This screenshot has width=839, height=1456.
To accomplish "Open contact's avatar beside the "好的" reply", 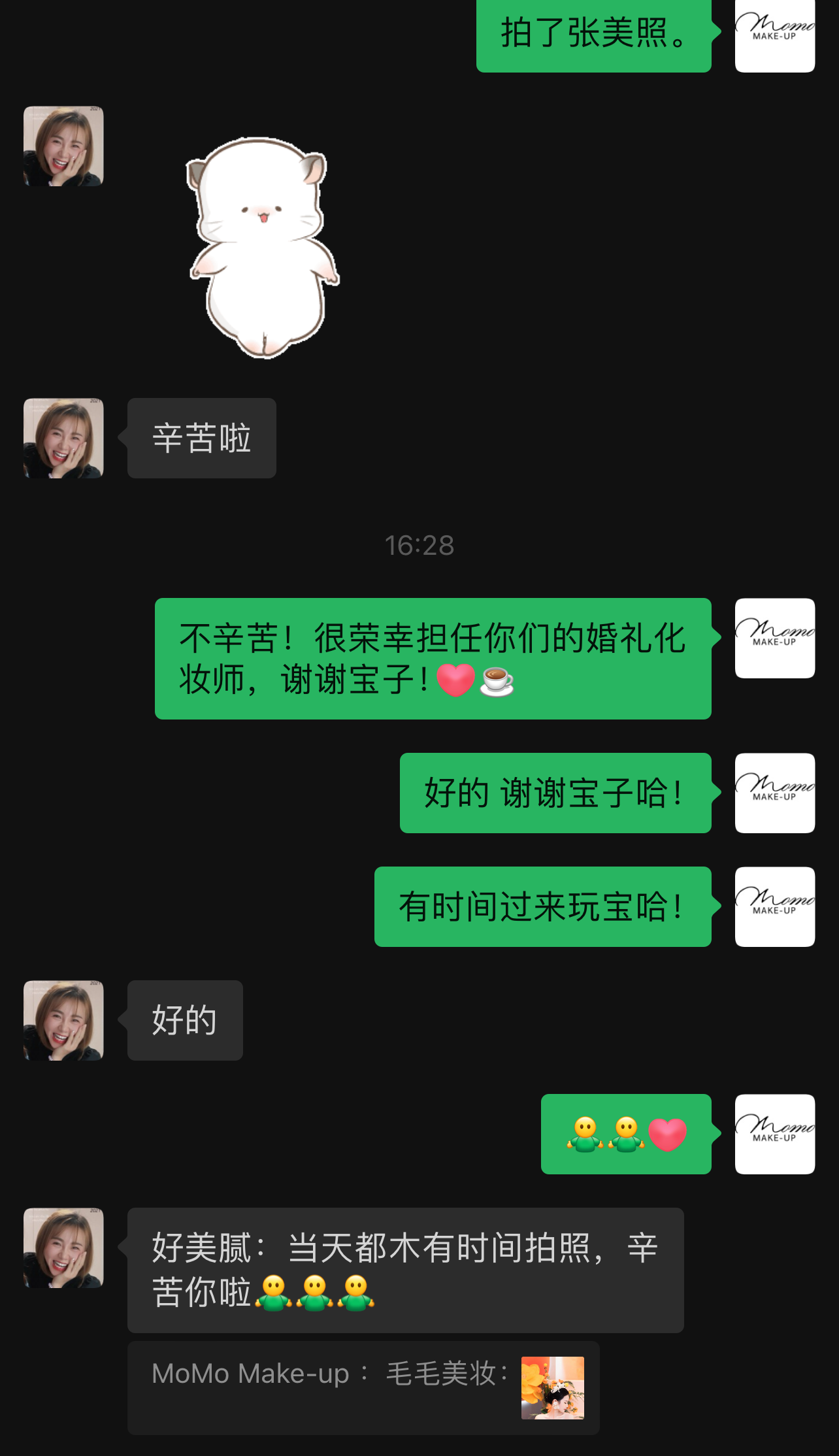I will pyautogui.click(x=63, y=1020).
